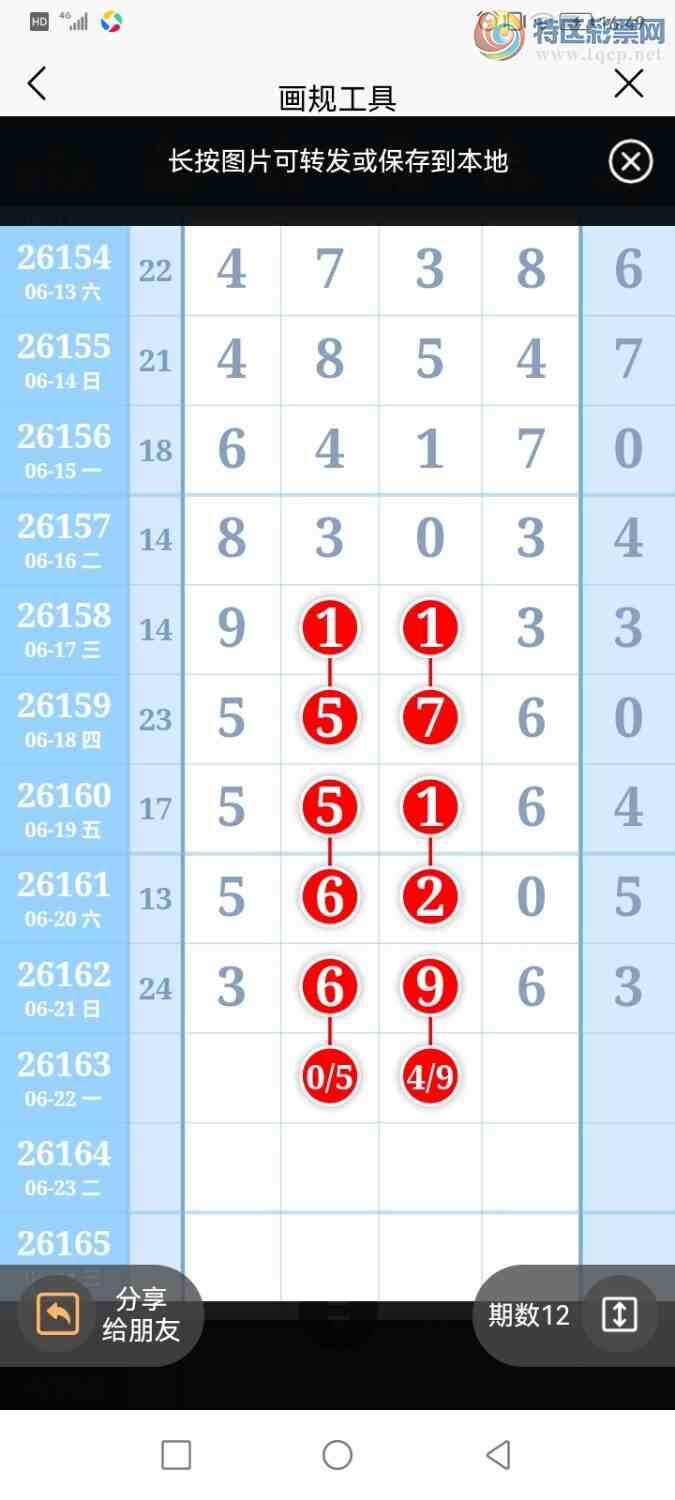Dismiss the image preview overlay
Image resolution: width=675 pixels, height=1500 pixels.
point(631,162)
